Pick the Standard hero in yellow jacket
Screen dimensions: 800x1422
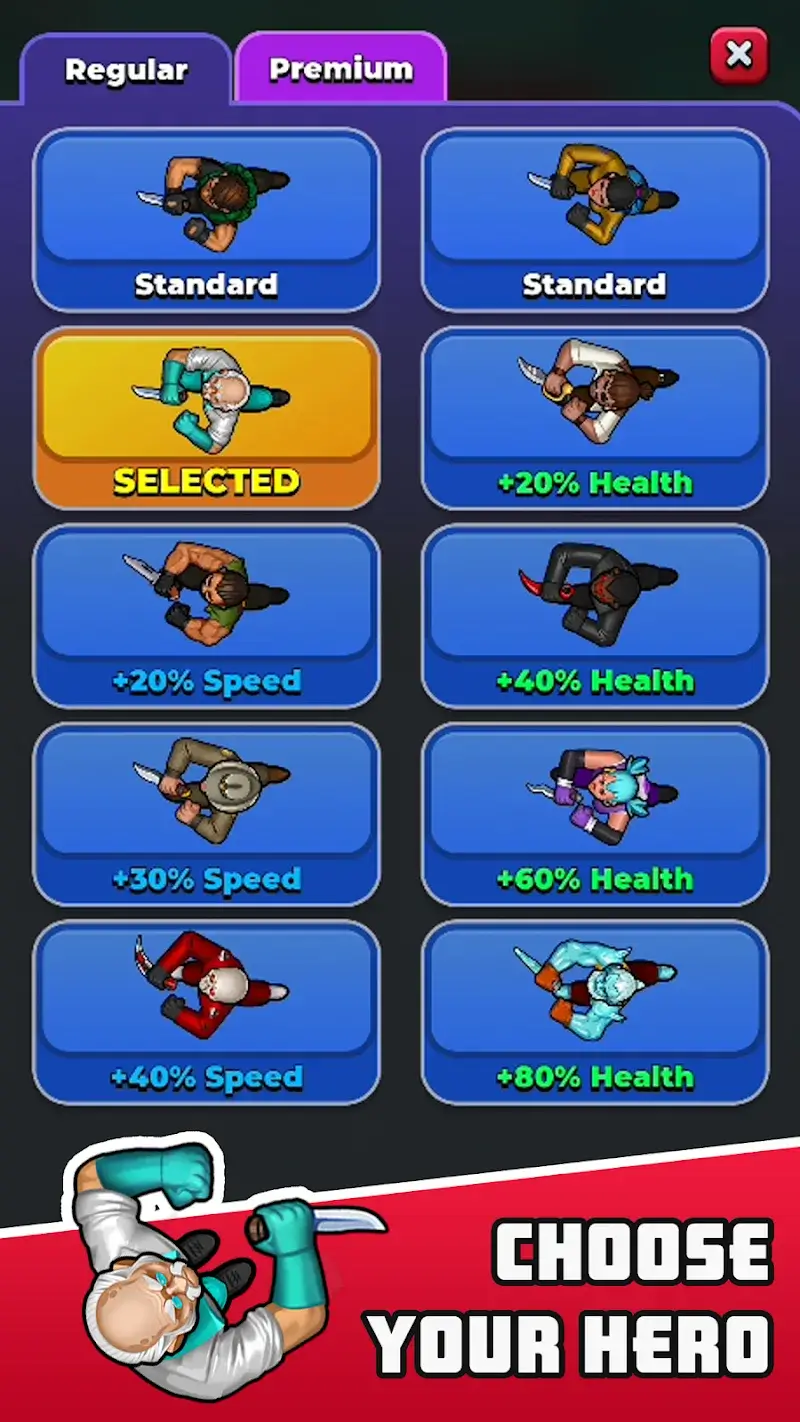tap(595, 219)
